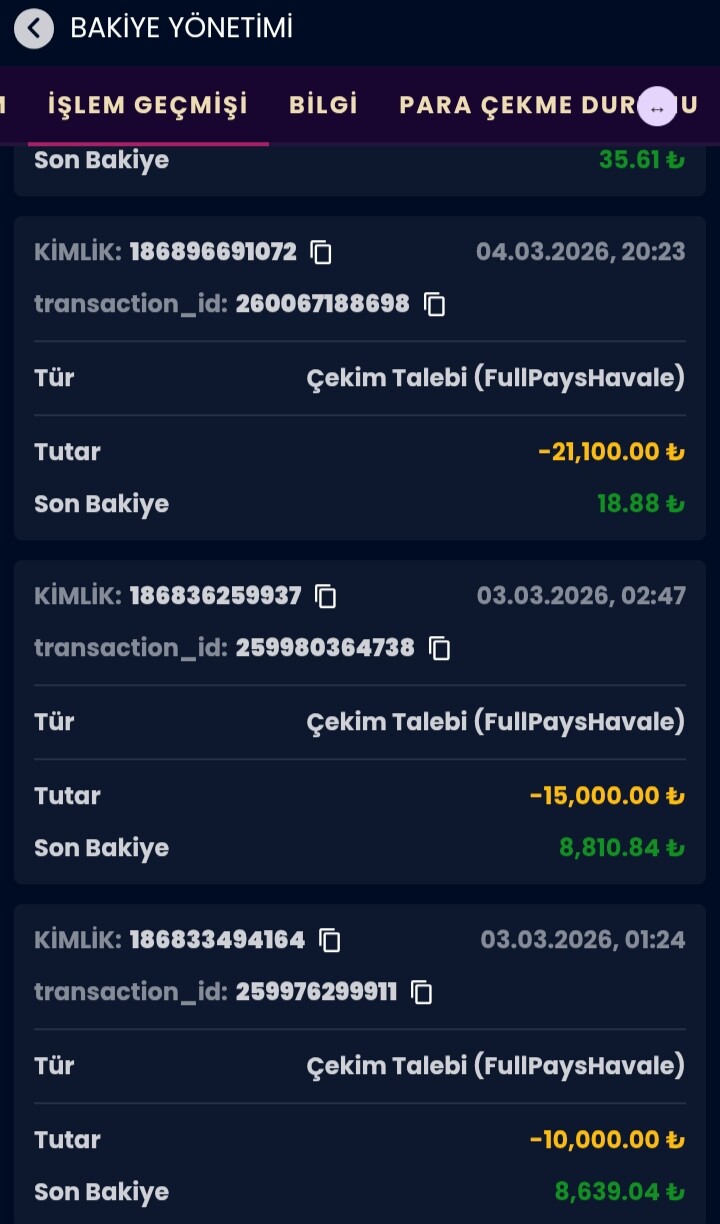Open the PARA ÇEKME DURUMU tab
The image size is (720, 1224).
coord(520,105)
